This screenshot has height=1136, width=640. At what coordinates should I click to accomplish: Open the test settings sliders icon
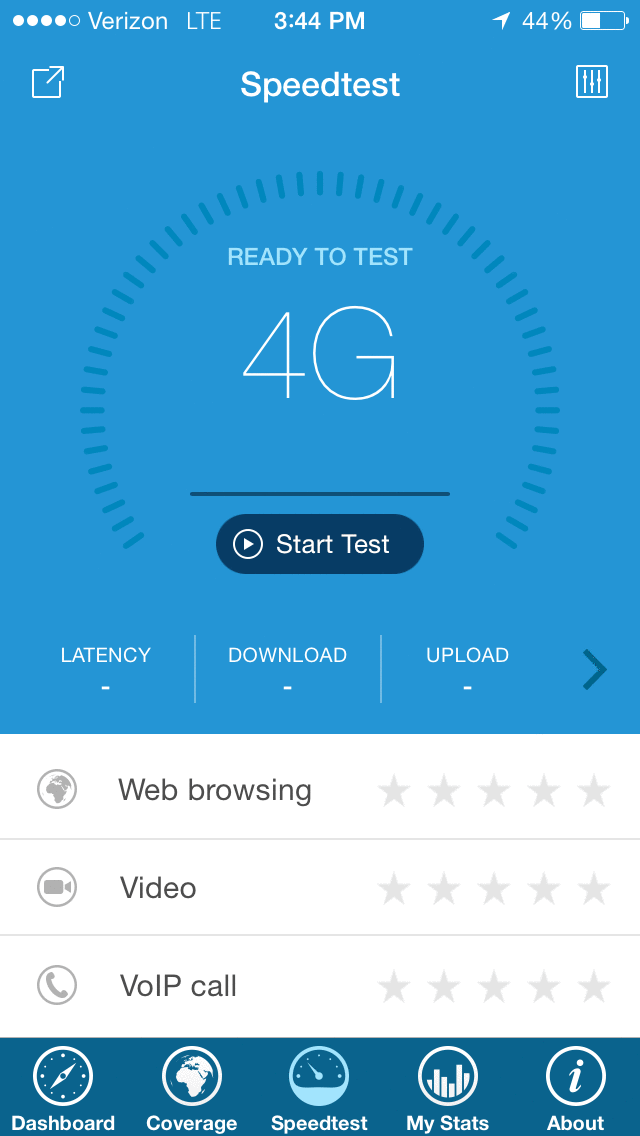(x=592, y=82)
